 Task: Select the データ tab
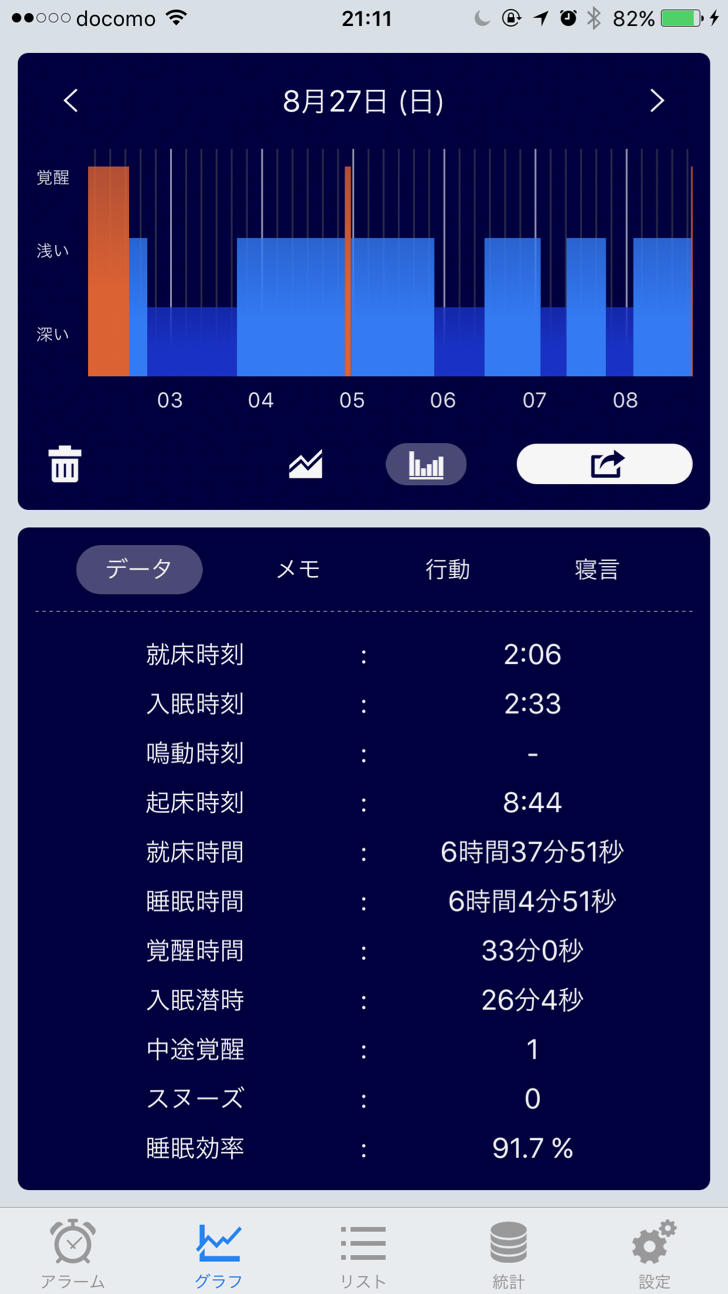[x=139, y=570]
